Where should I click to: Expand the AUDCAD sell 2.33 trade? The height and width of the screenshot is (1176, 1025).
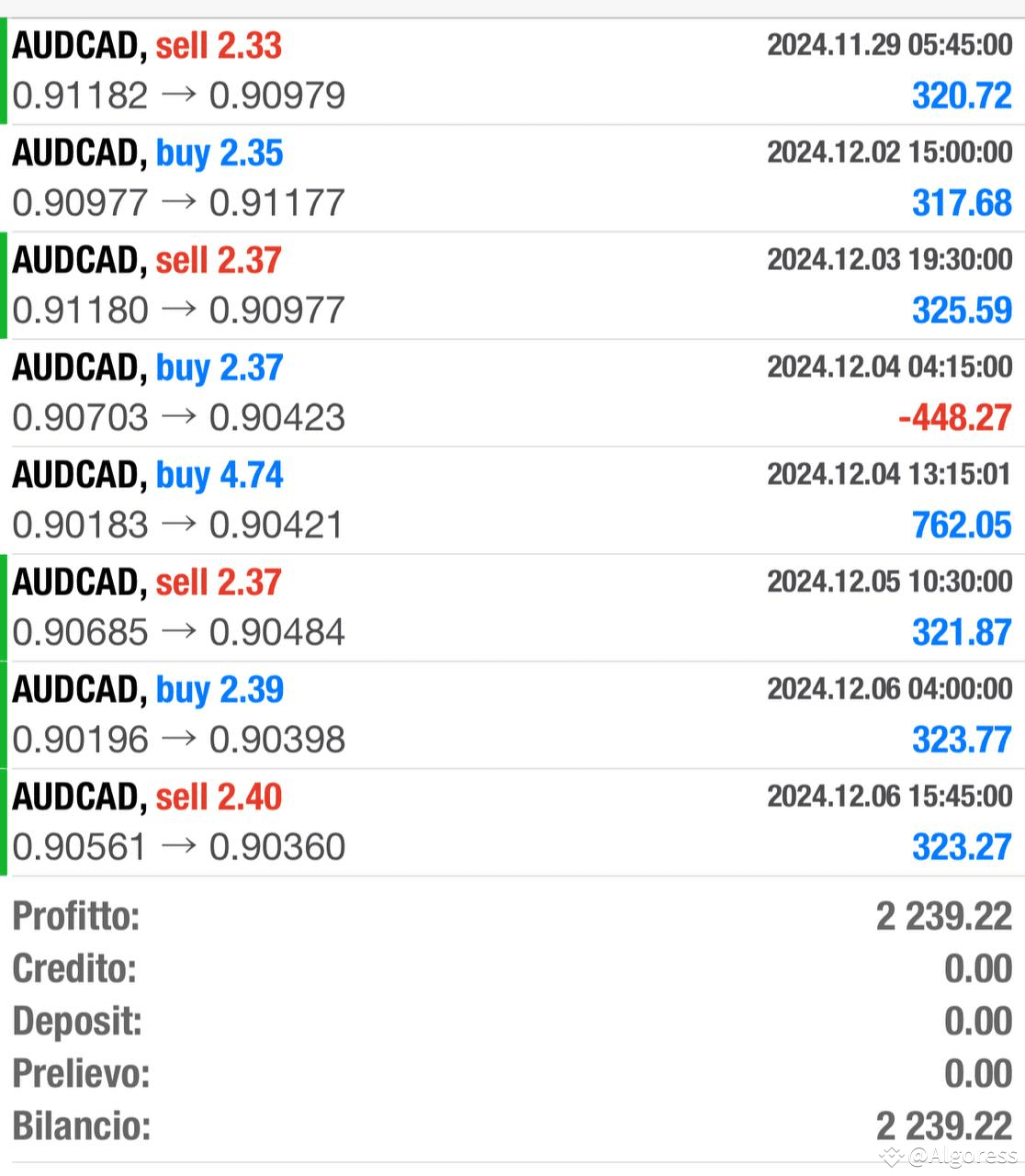(x=512, y=71)
